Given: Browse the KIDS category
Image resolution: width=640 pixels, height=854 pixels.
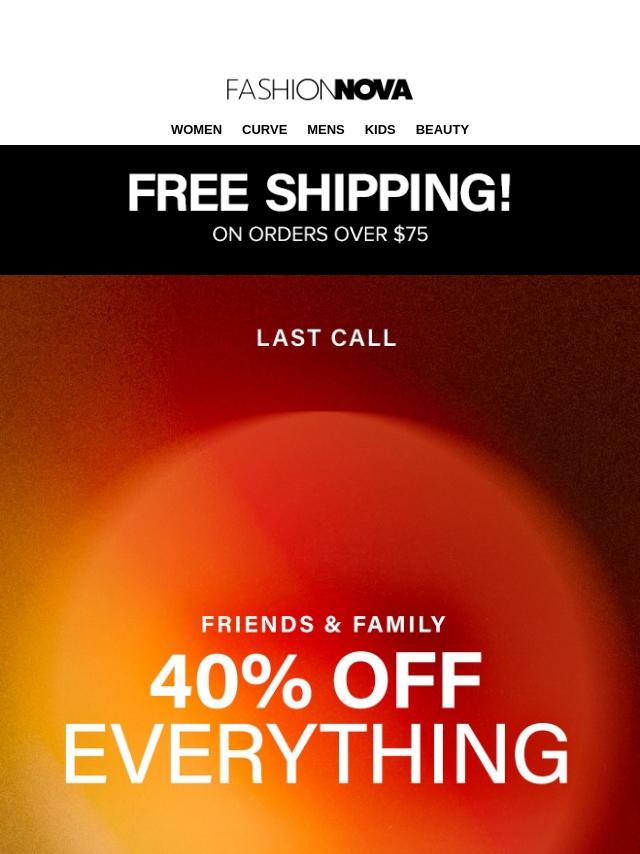Looking at the screenshot, I should (380, 130).
